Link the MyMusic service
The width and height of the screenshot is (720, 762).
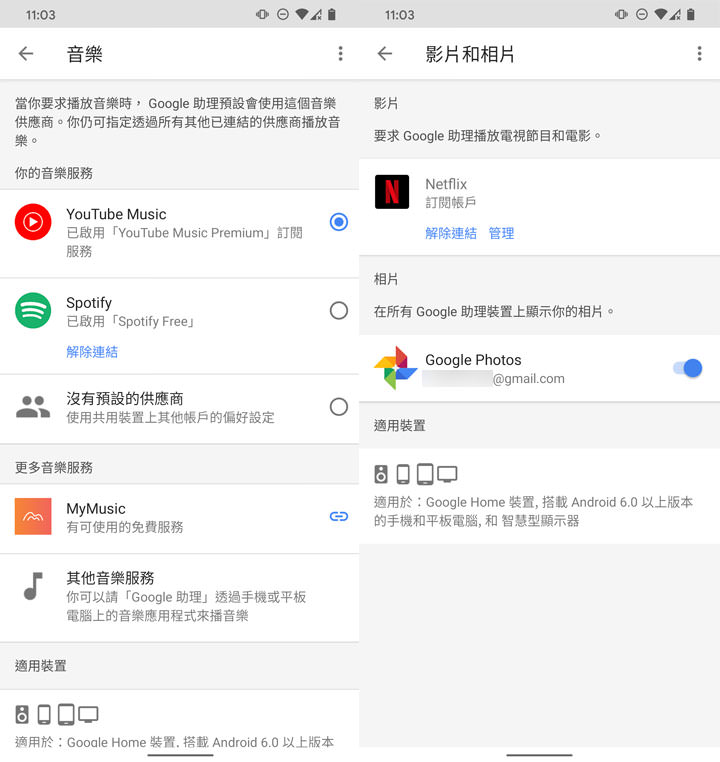(x=338, y=517)
